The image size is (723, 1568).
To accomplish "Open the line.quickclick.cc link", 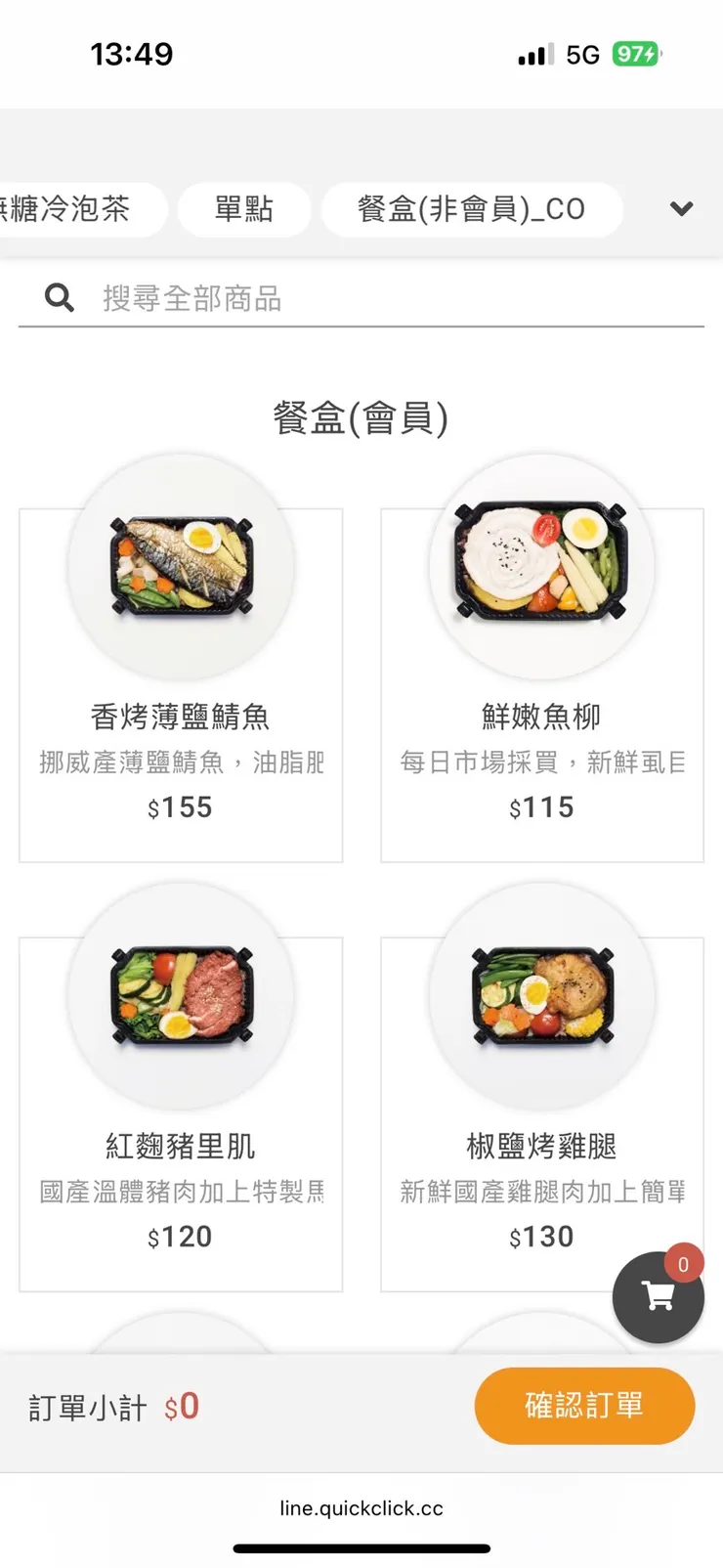I will (361, 1507).
